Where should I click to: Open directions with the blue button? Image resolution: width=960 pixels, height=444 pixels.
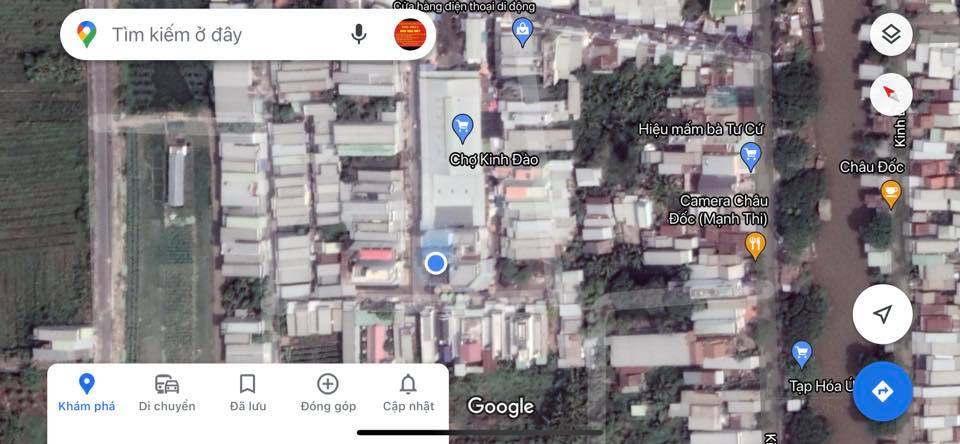tap(882, 391)
